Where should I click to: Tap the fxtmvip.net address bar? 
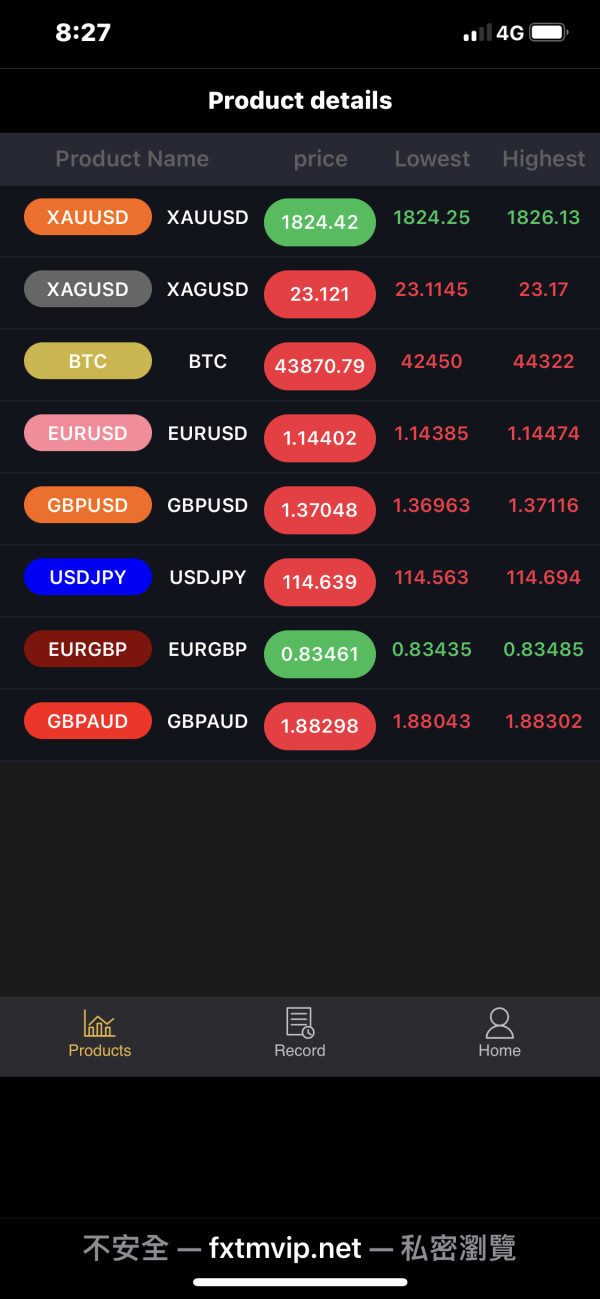pos(300,1248)
